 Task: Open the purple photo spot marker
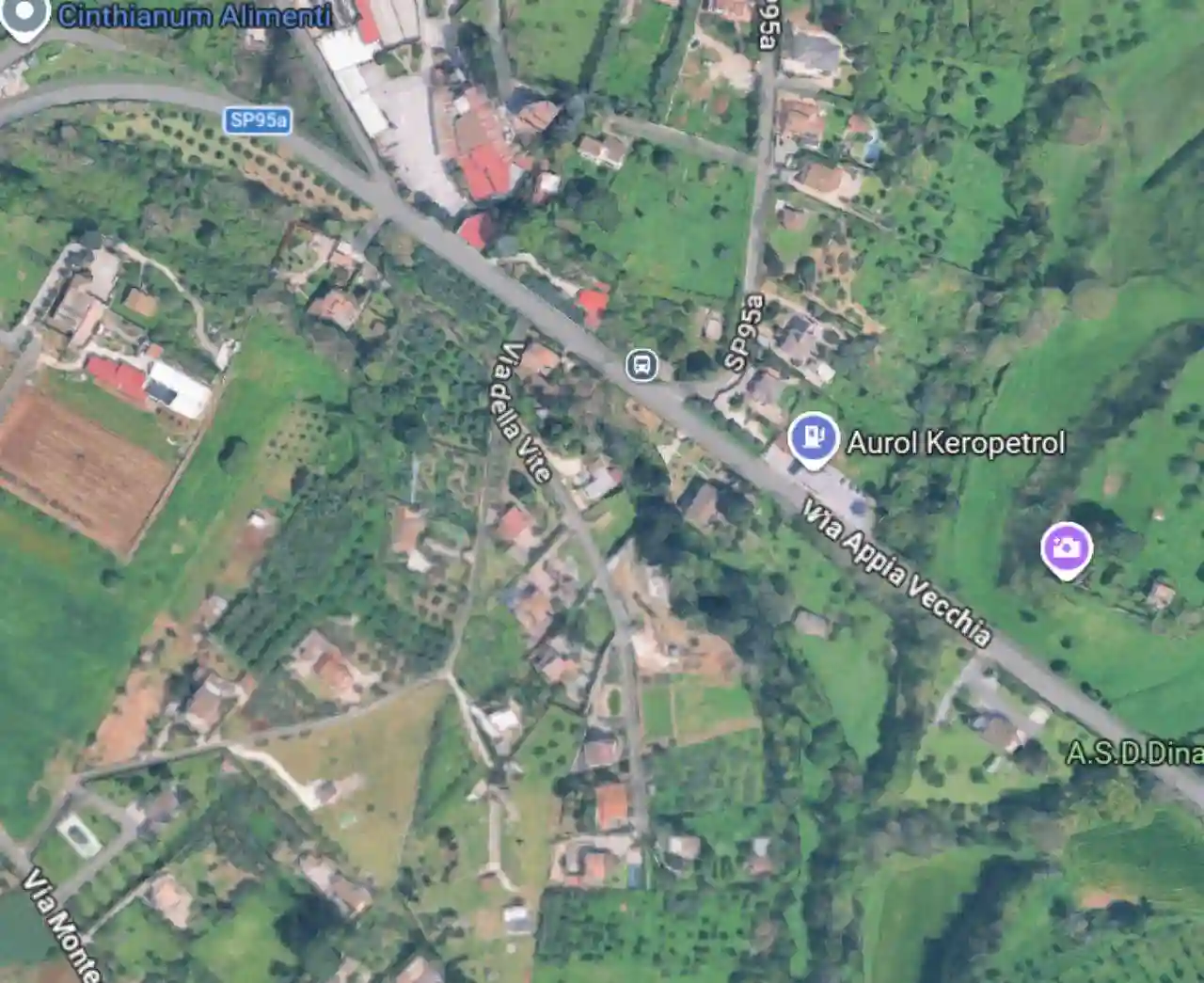tap(1066, 547)
